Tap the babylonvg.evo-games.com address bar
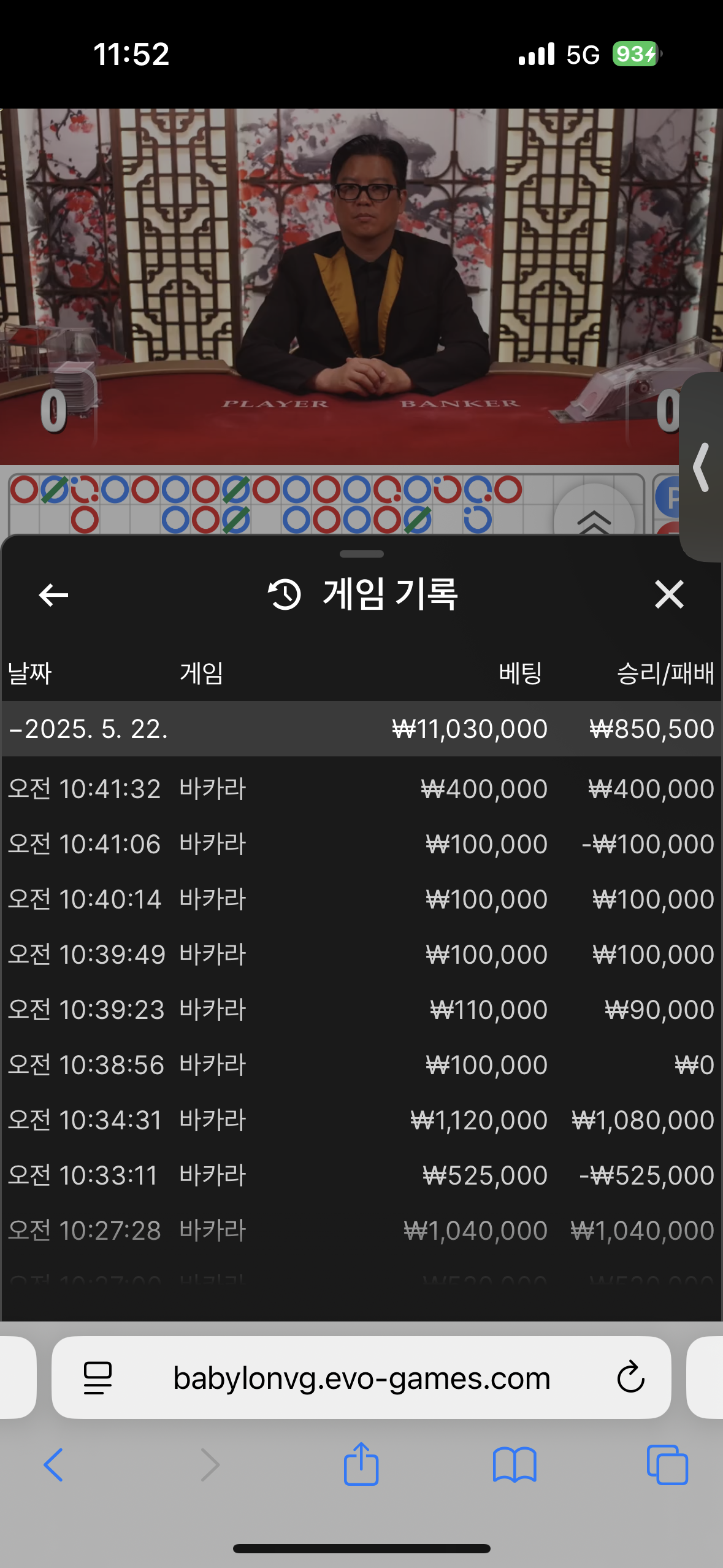This screenshot has width=723, height=1568. pyautogui.click(x=361, y=1378)
